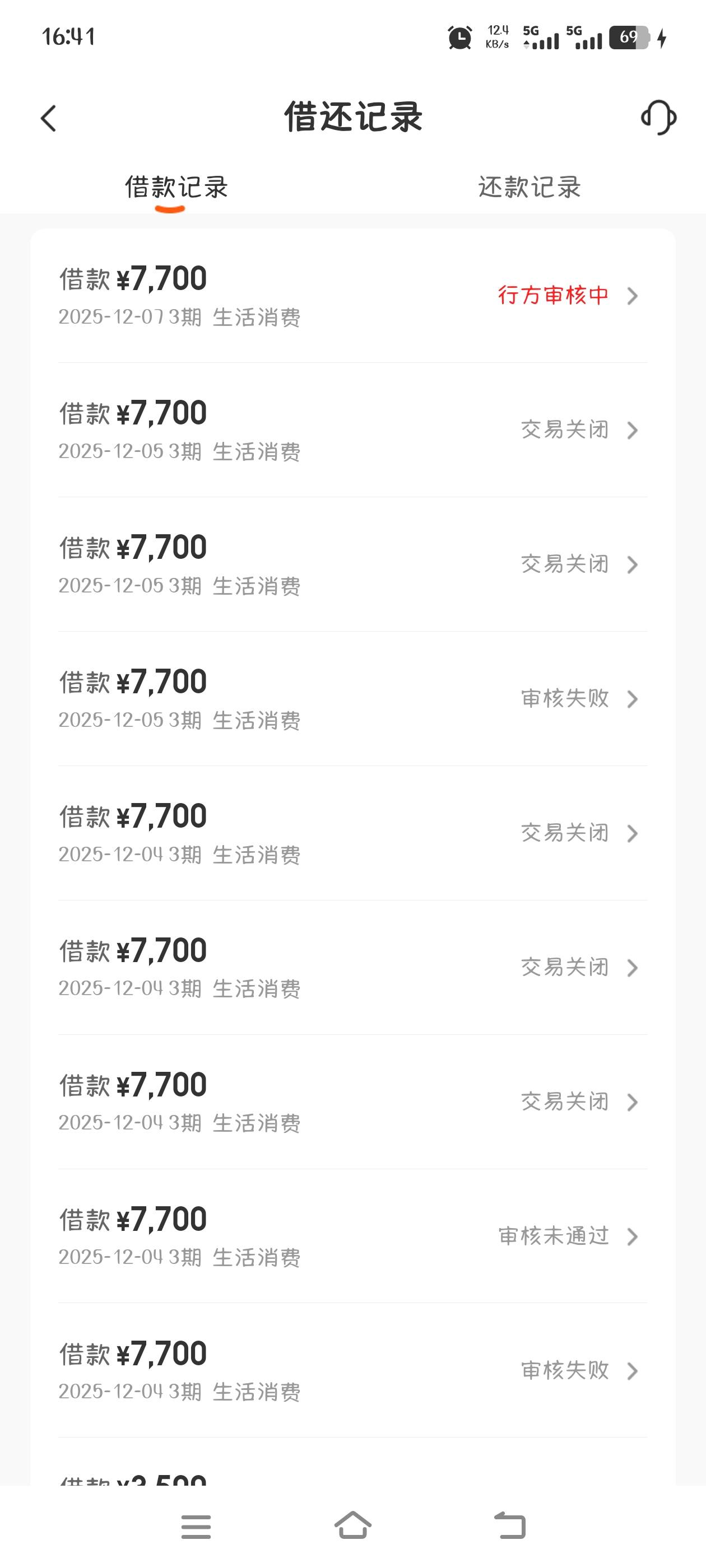Return to the phone's home screen

(352, 1525)
